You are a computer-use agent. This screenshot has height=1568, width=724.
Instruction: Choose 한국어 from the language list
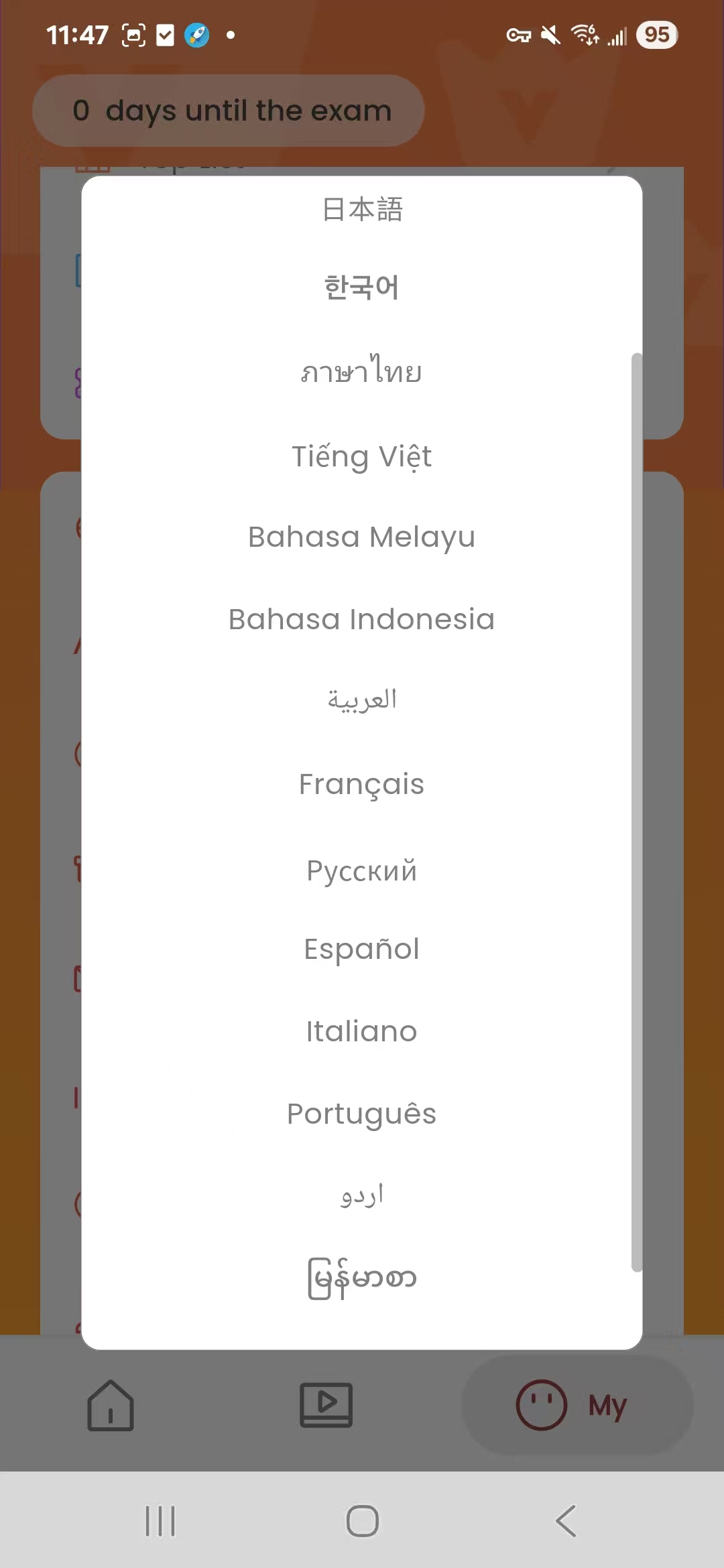tap(362, 287)
